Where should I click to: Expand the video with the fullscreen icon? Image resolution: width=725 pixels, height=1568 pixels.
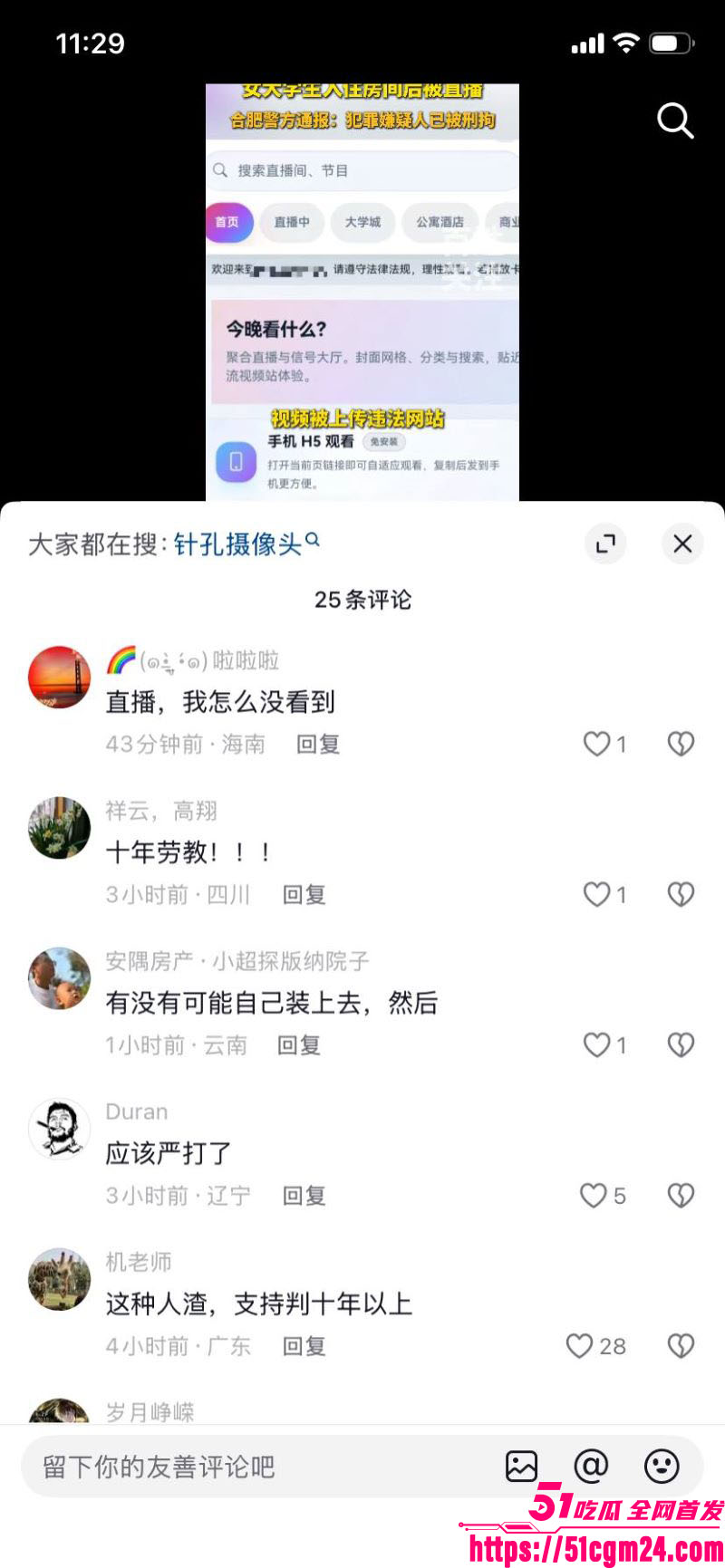pyautogui.click(x=605, y=544)
